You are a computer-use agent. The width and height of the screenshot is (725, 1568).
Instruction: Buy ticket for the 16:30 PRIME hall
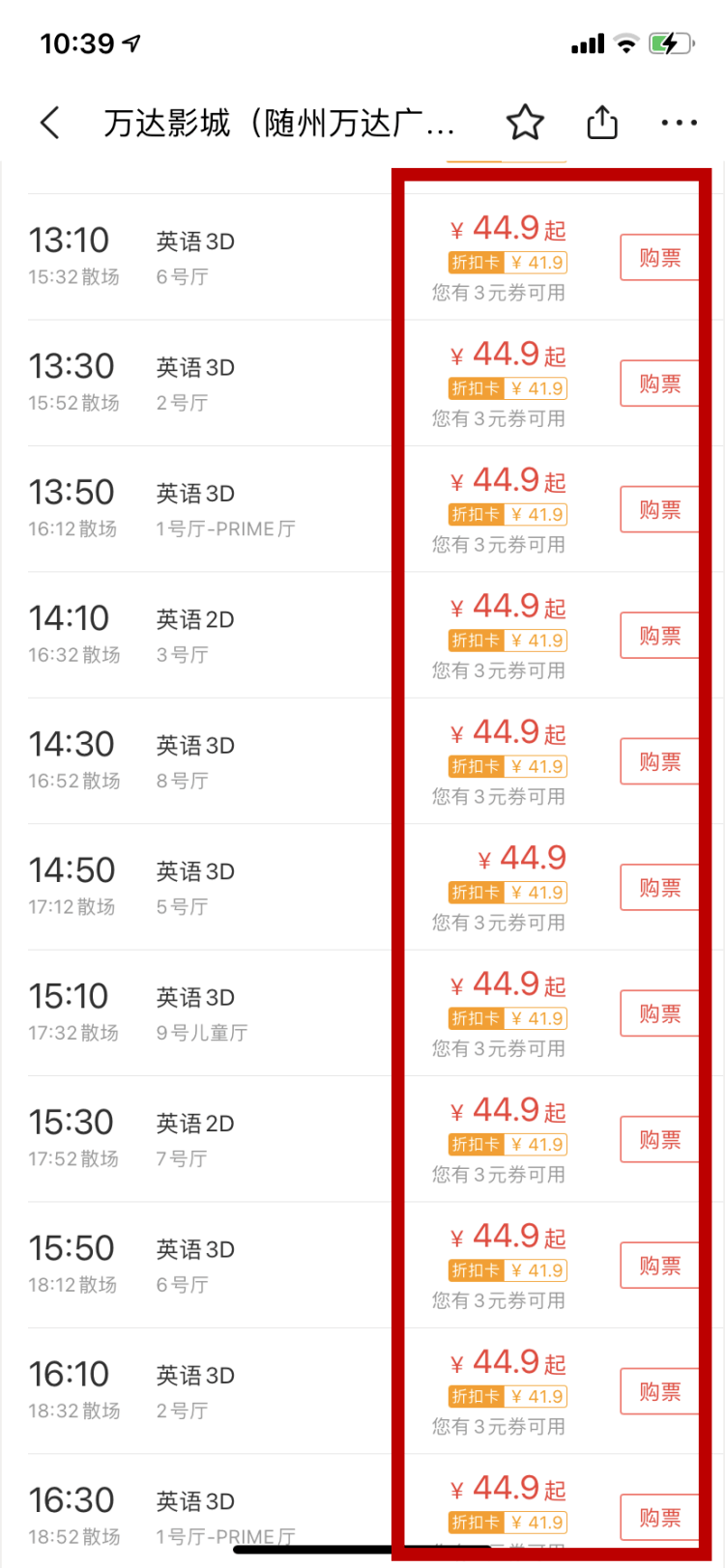(659, 1517)
